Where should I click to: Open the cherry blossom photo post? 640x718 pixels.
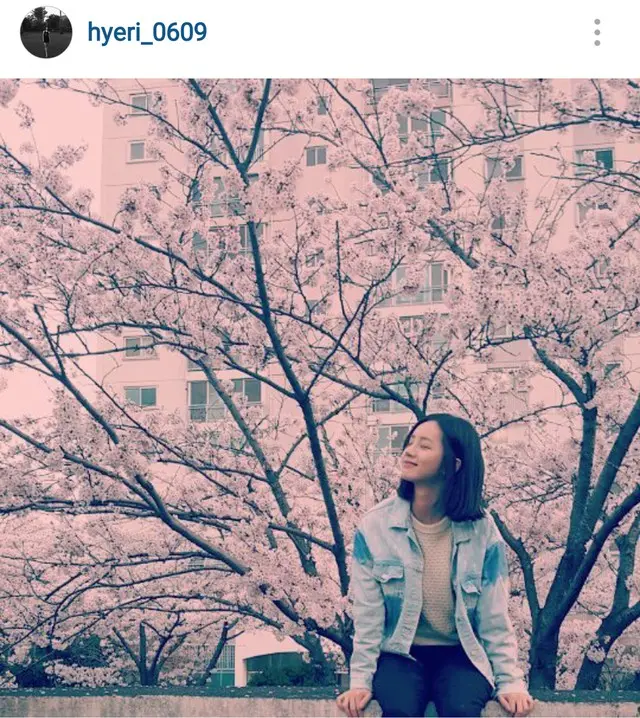coord(320,398)
